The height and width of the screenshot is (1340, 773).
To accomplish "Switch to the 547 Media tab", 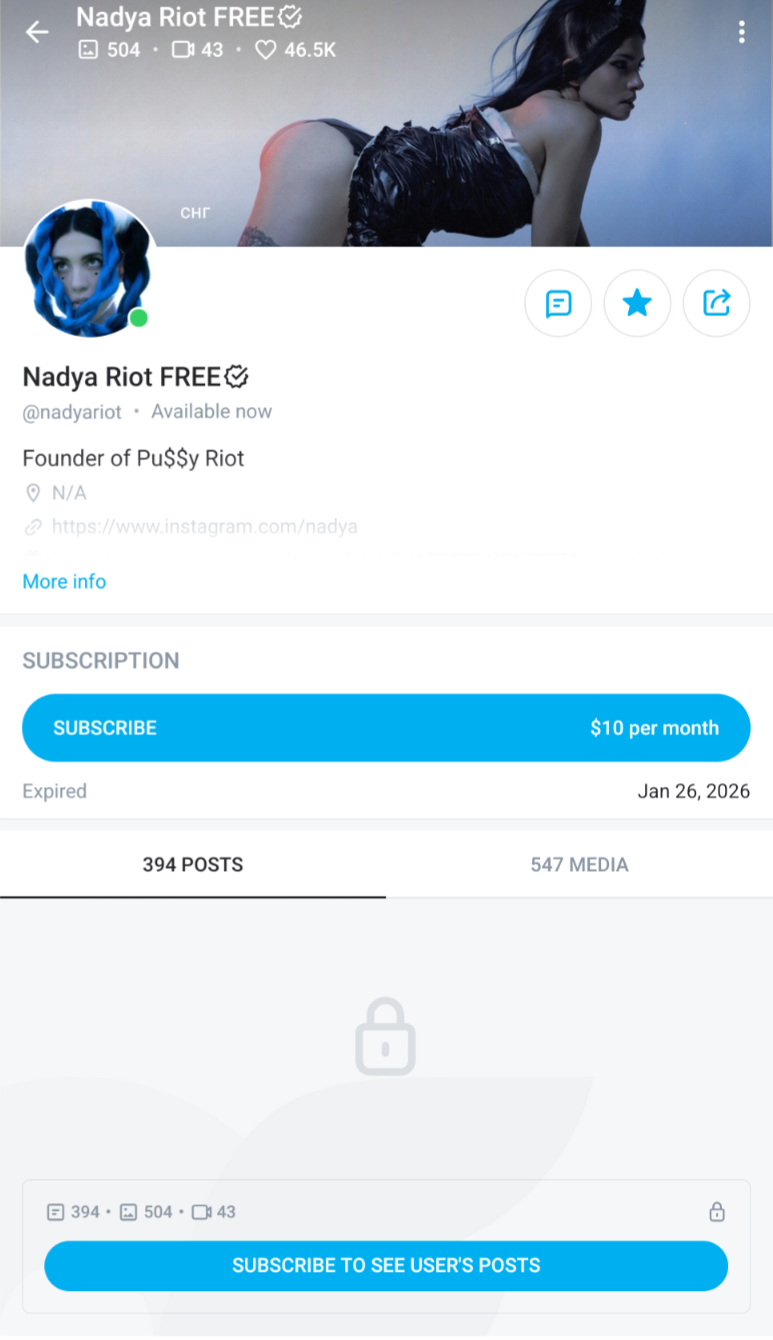I will point(579,865).
